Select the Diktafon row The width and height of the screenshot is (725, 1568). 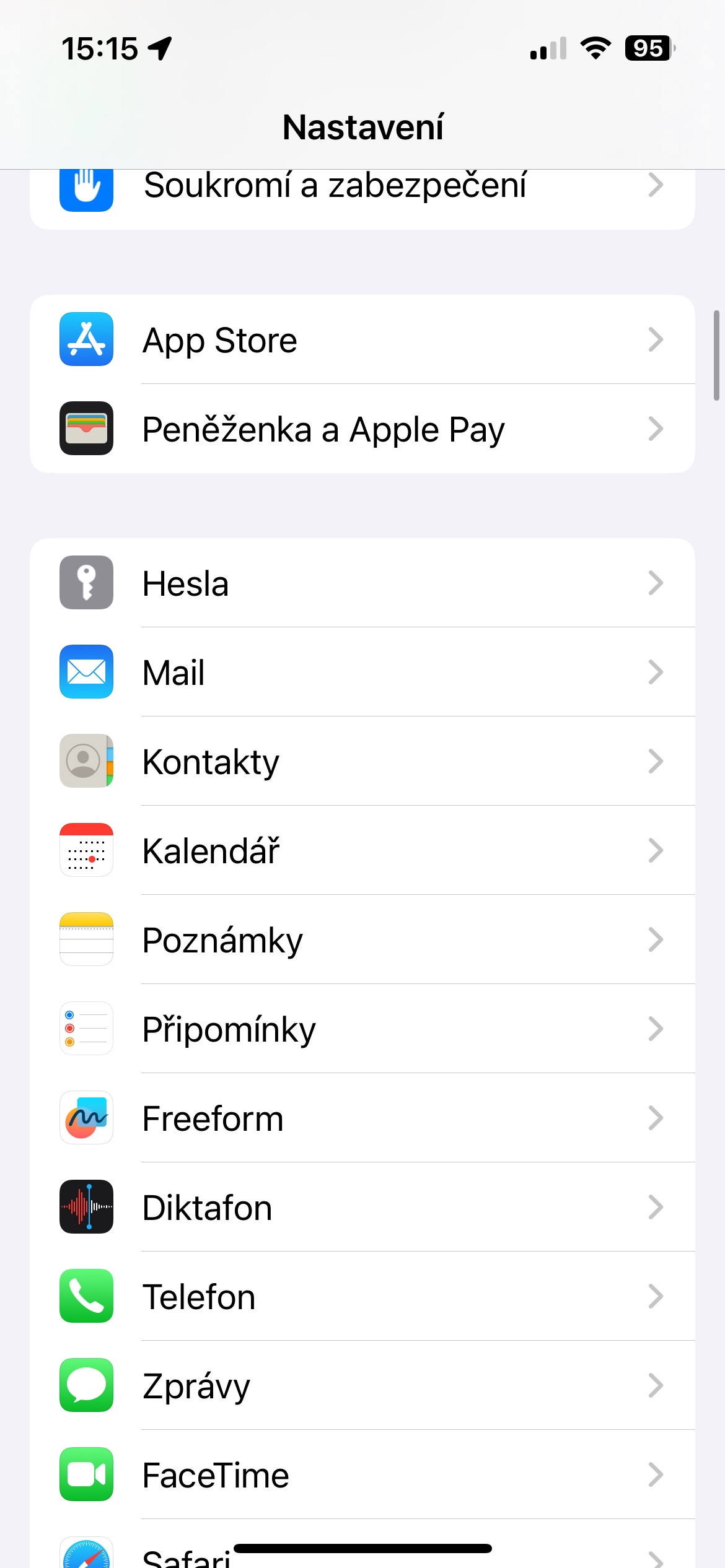(x=362, y=1207)
